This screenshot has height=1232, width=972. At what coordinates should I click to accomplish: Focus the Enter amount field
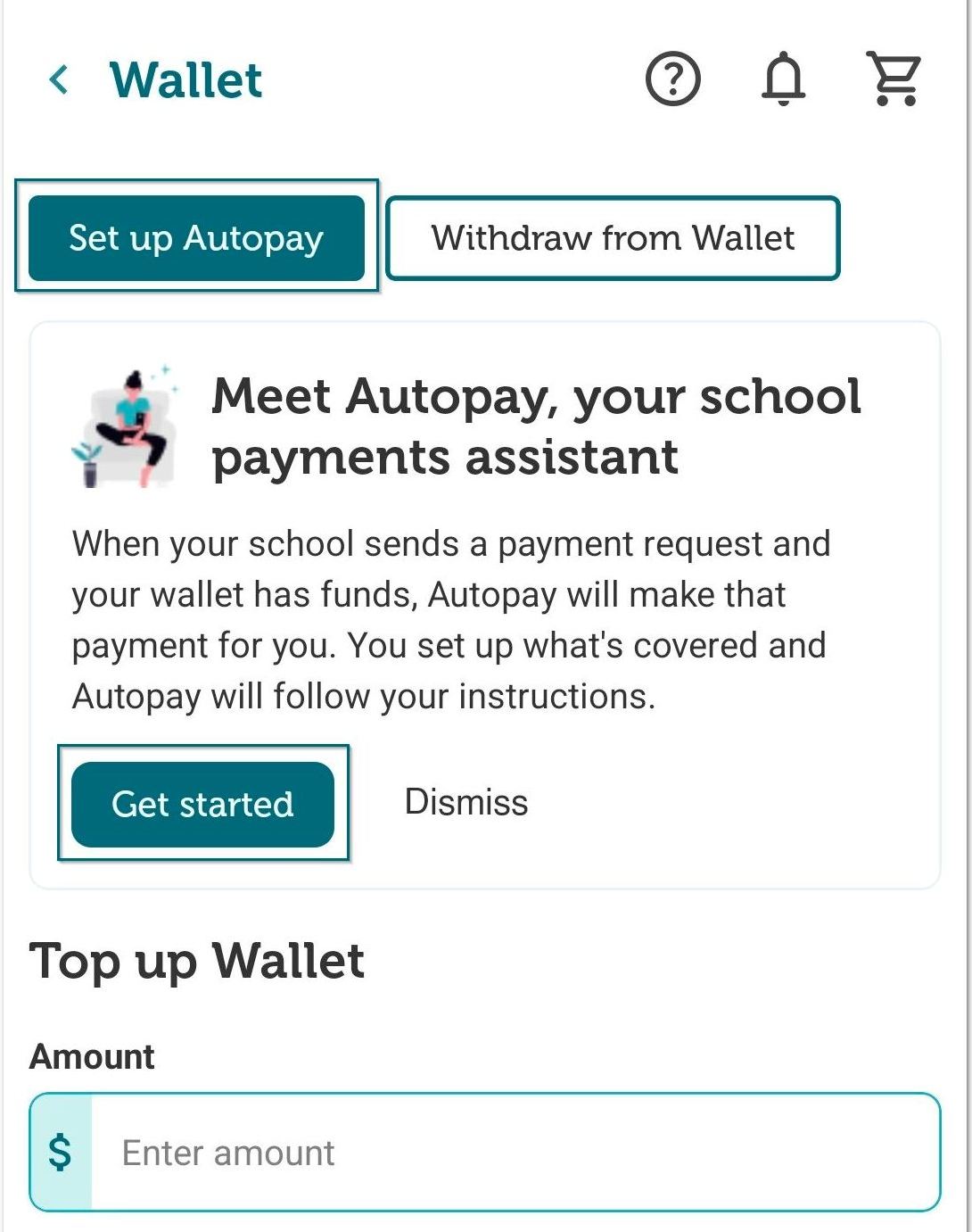click(485, 1153)
